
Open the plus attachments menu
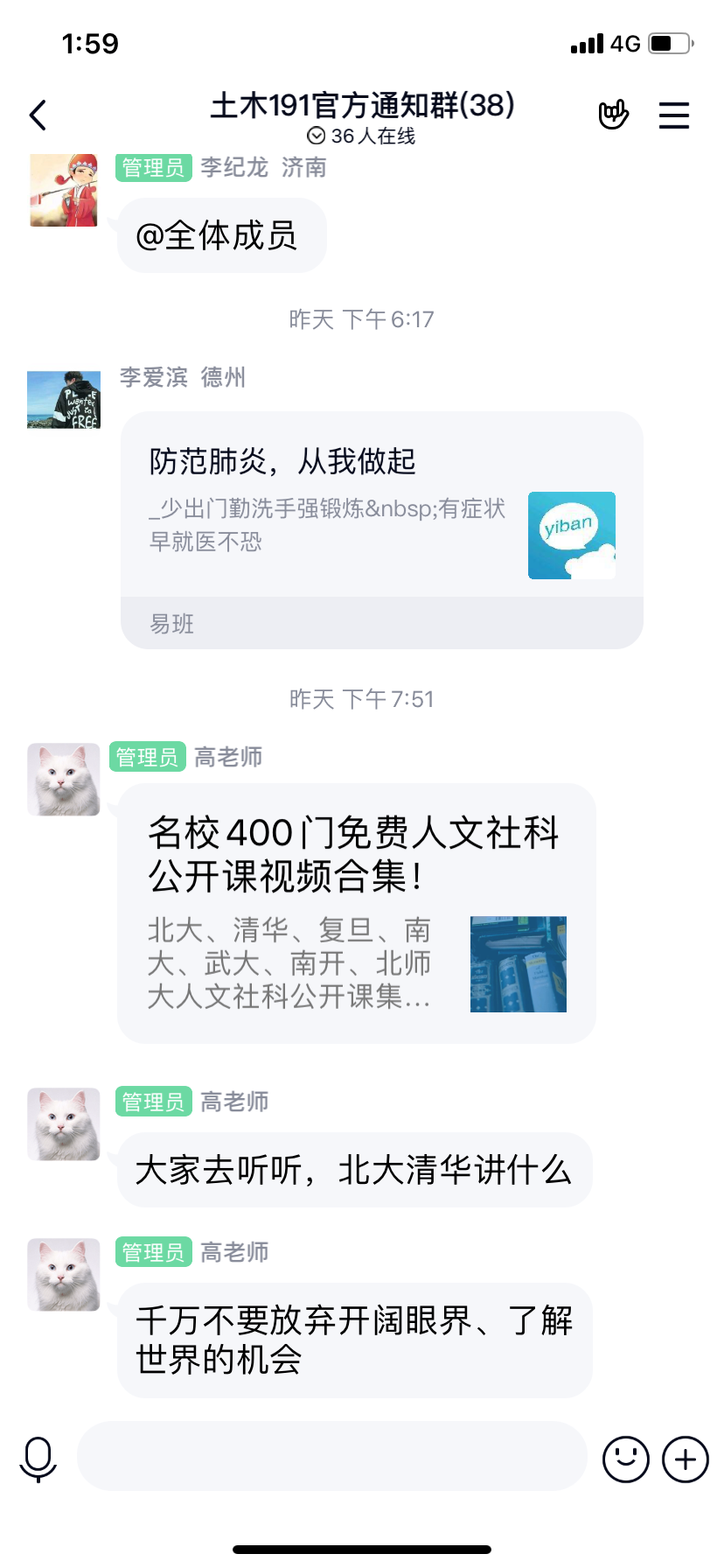point(685,1459)
